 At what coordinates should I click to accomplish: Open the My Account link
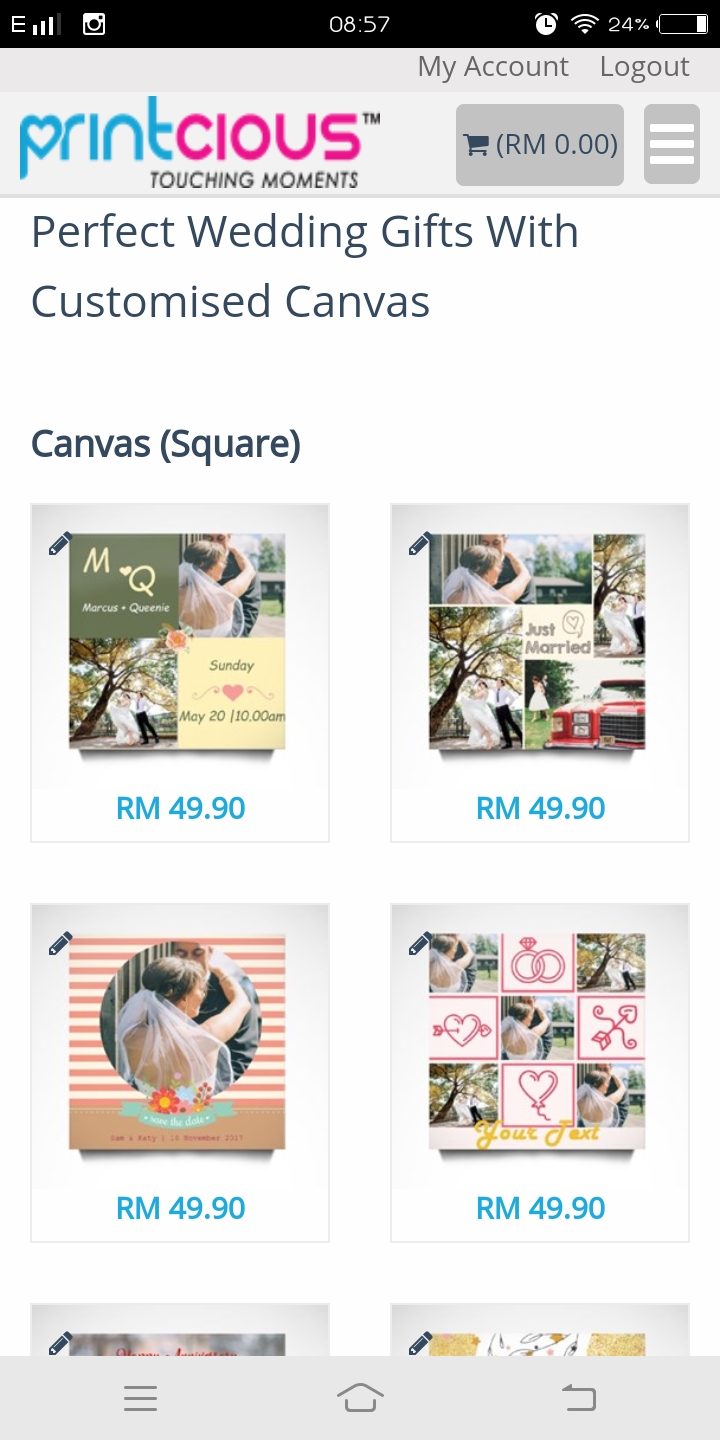tap(492, 67)
